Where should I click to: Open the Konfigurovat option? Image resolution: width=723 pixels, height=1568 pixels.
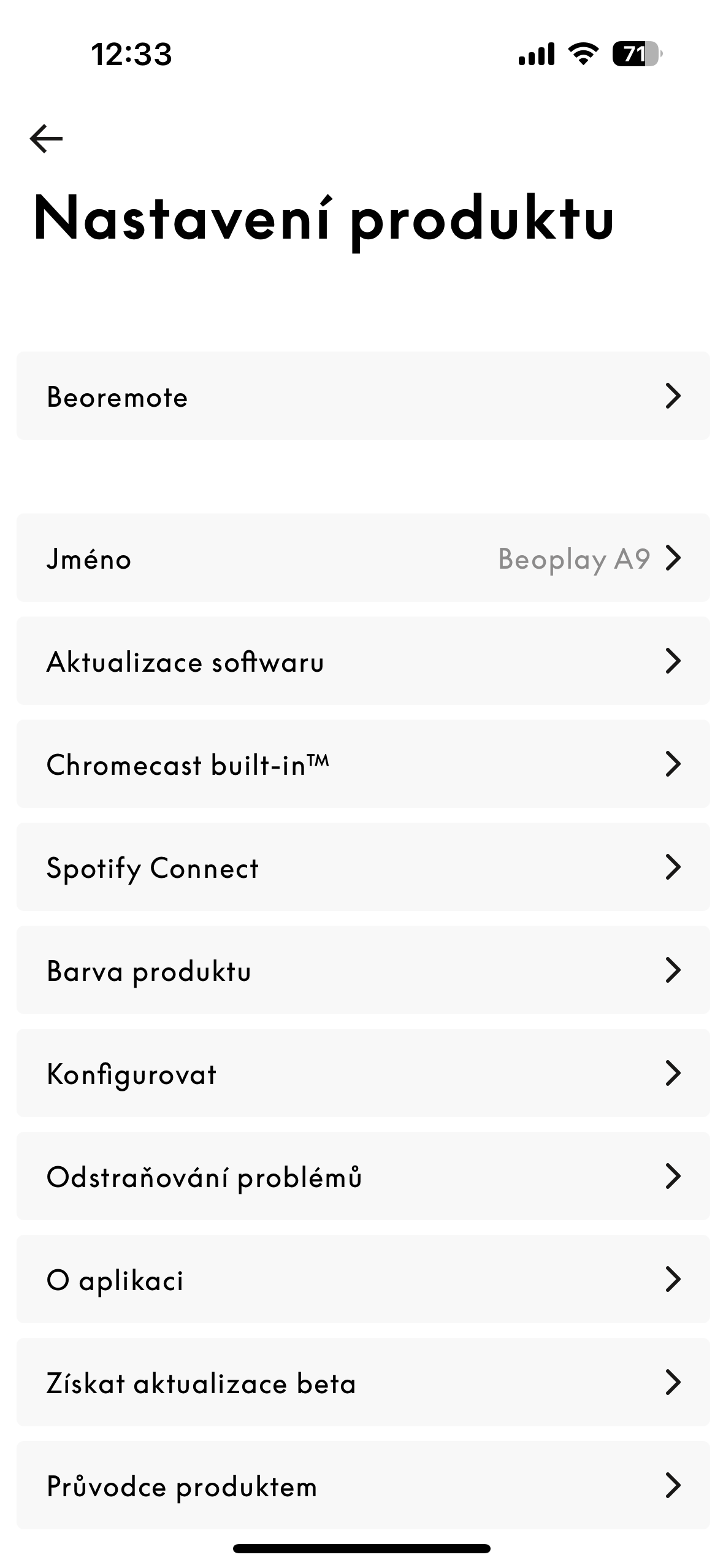coord(361,1073)
